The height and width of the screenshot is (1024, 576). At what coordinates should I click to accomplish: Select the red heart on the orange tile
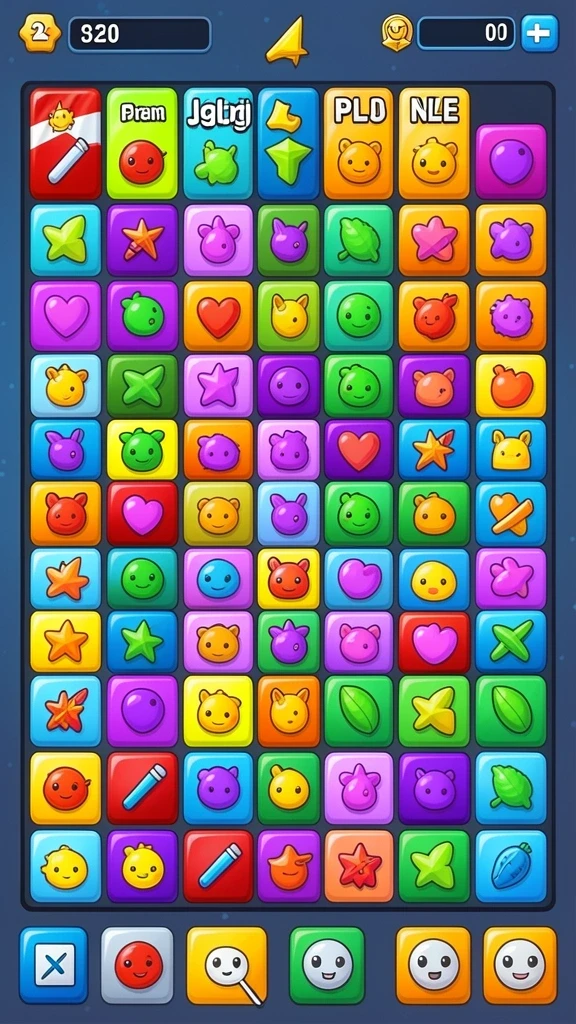click(x=218, y=317)
